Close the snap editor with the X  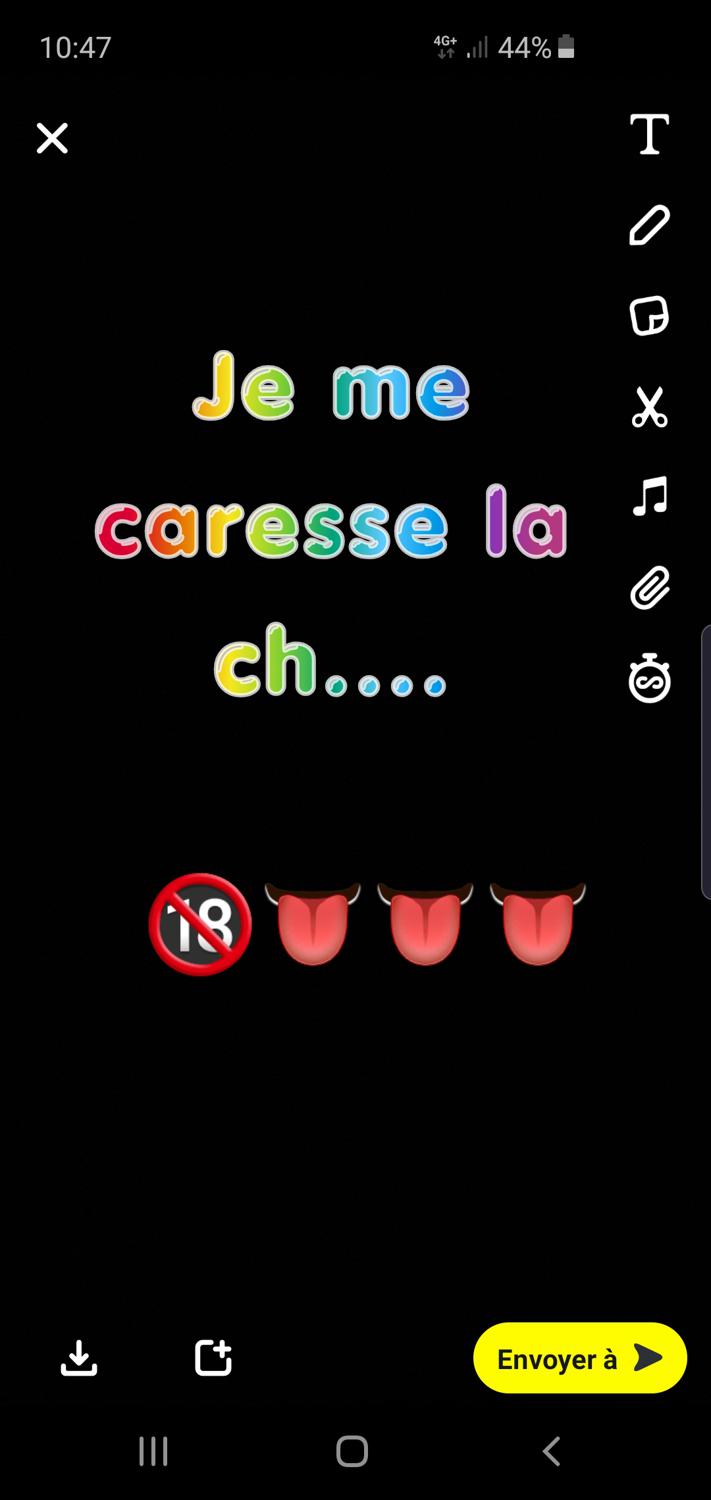pyautogui.click(x=52, y=138)
